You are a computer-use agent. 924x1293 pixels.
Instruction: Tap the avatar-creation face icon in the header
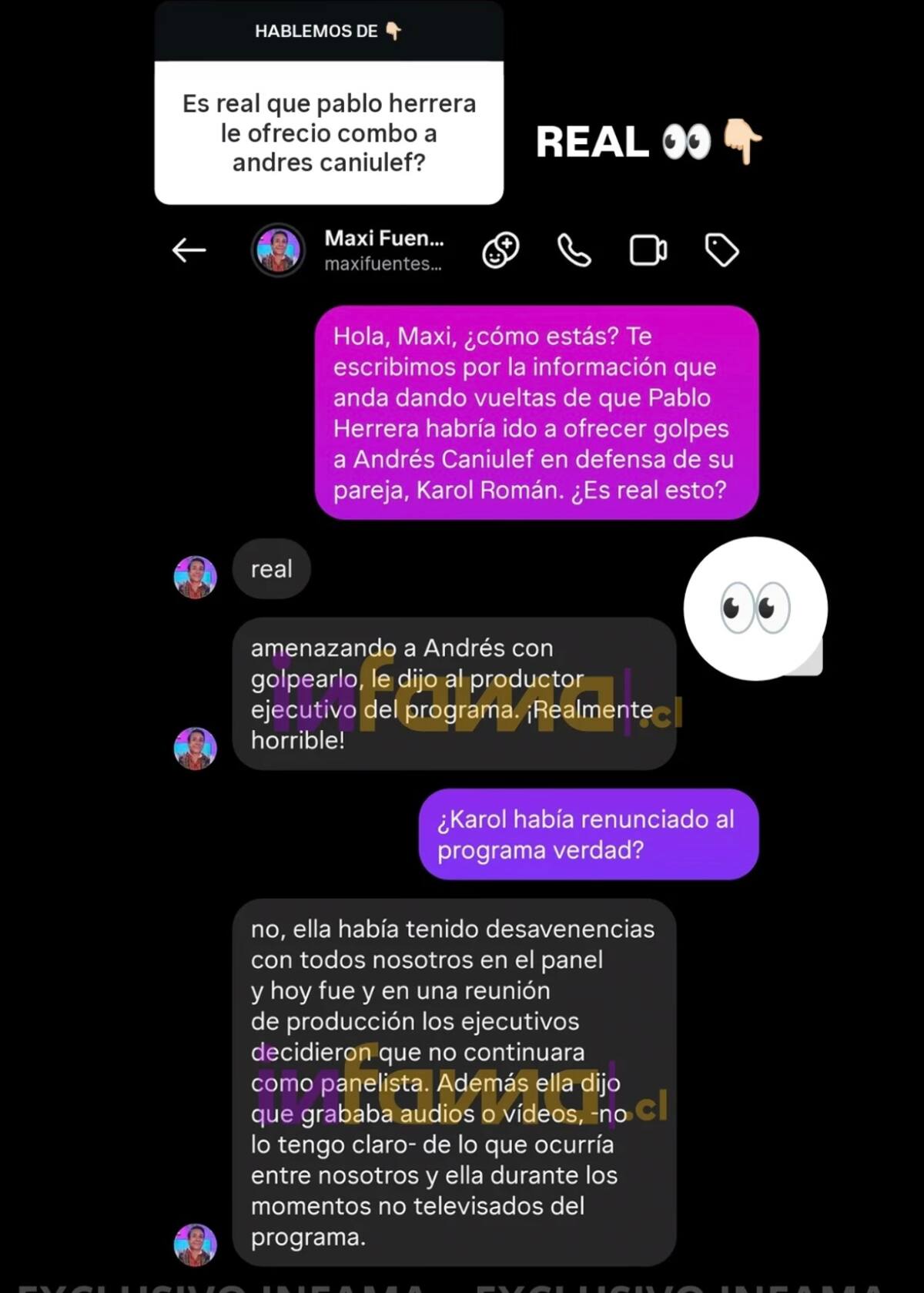click(x=500, y=250)
